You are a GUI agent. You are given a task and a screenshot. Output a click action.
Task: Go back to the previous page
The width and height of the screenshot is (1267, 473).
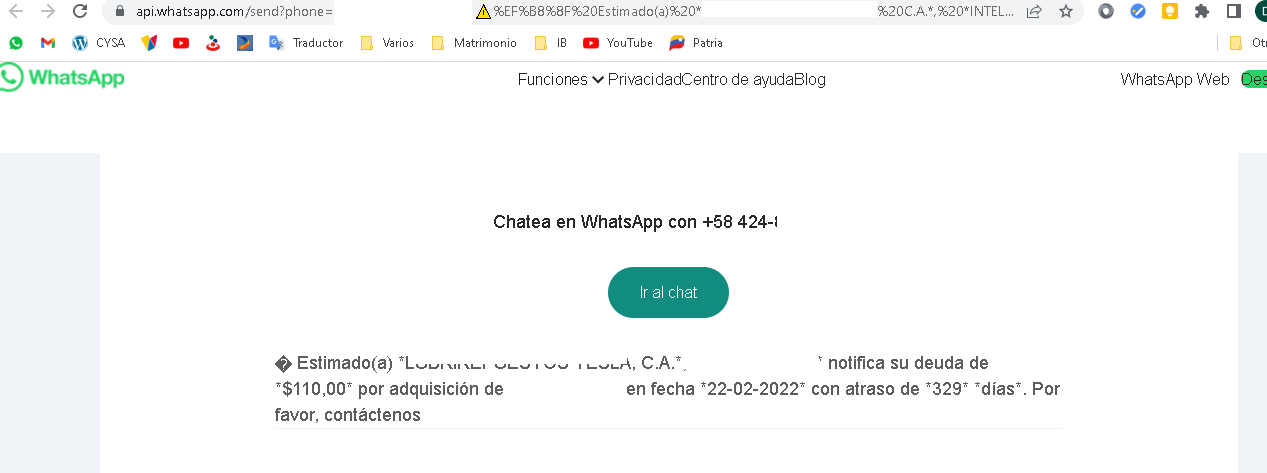[15, 12]
